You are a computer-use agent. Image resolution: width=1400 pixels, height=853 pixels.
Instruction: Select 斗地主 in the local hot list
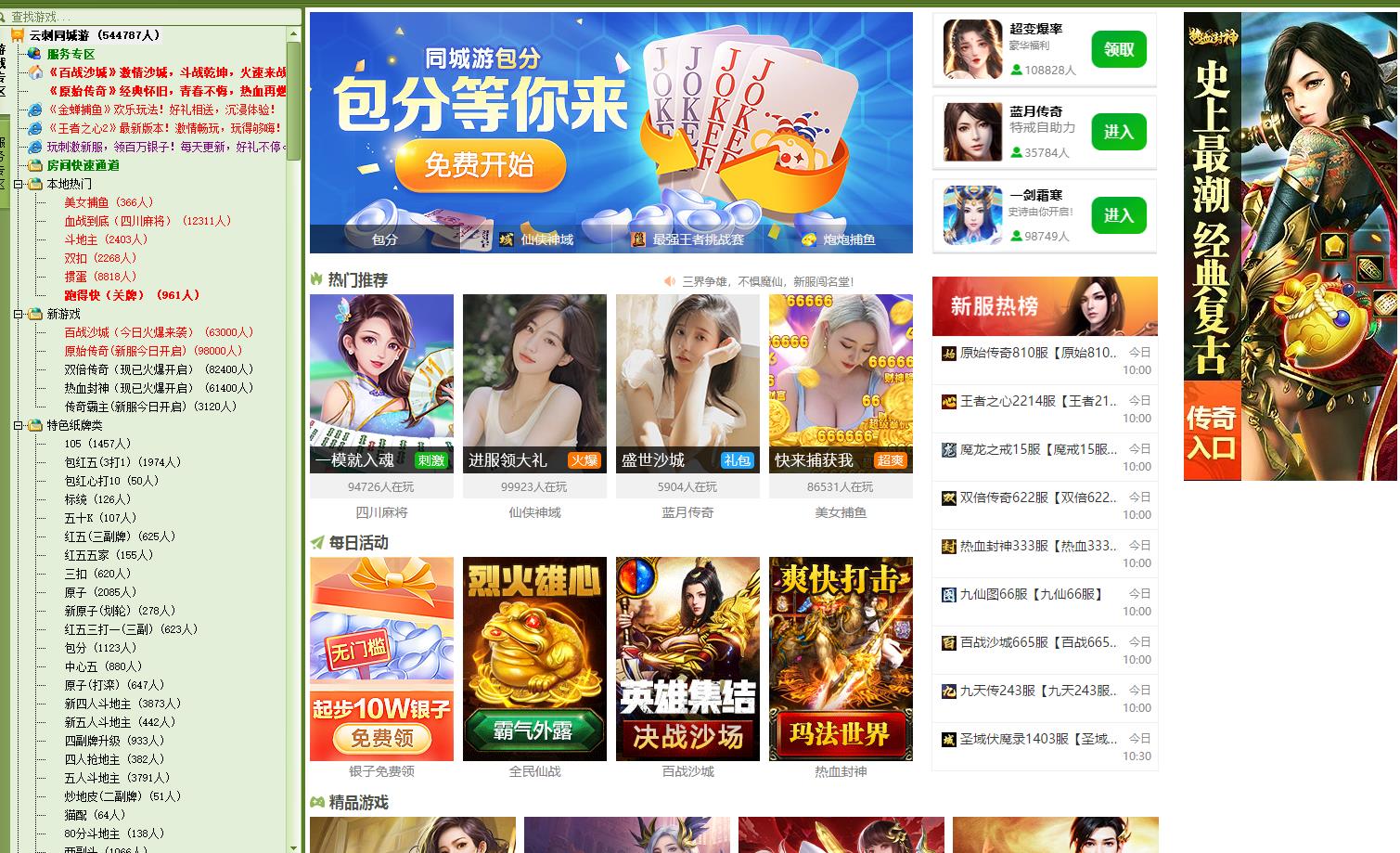coord(80,239)
